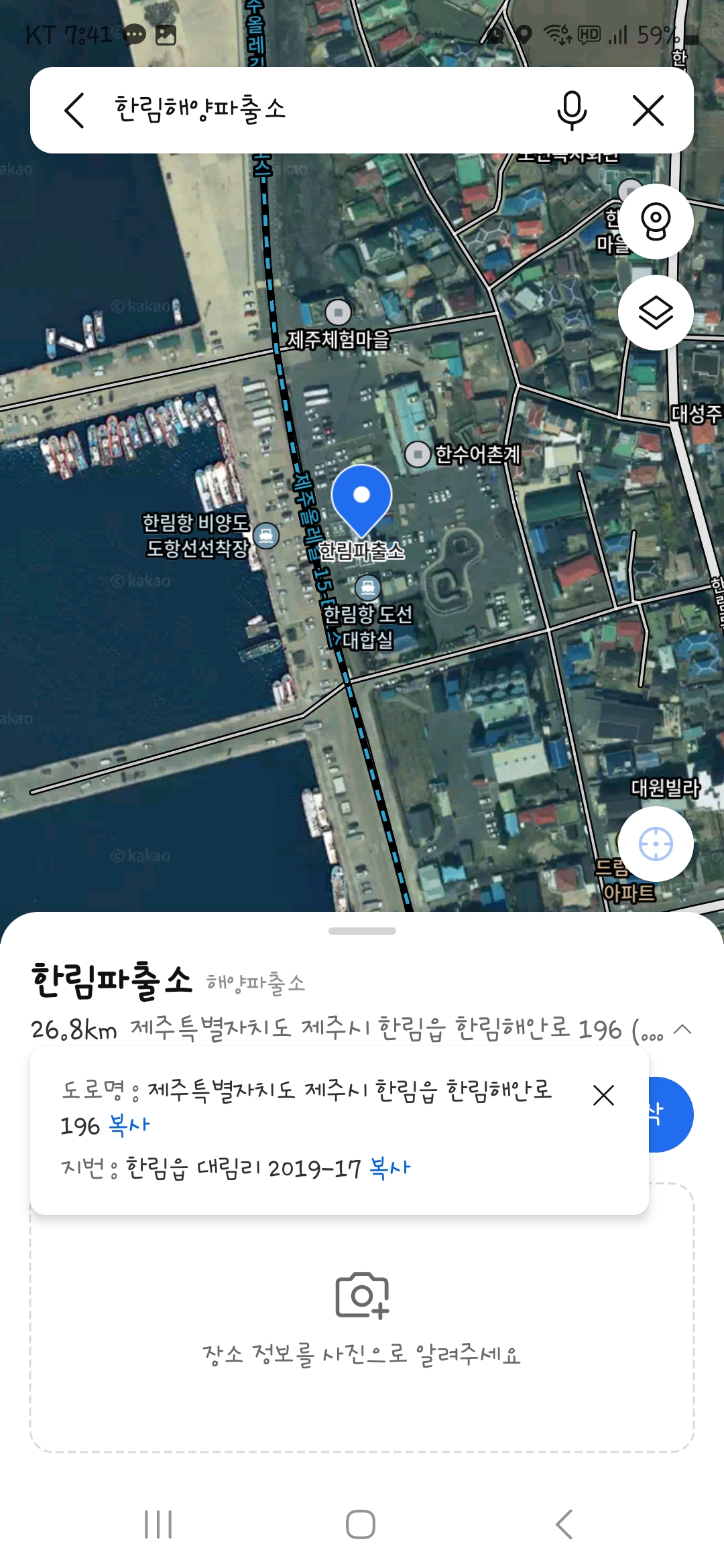Viewport: 724px width, 1568px height.
Task: Tap the partially hidden blue button
Action: coord(671,1114)
